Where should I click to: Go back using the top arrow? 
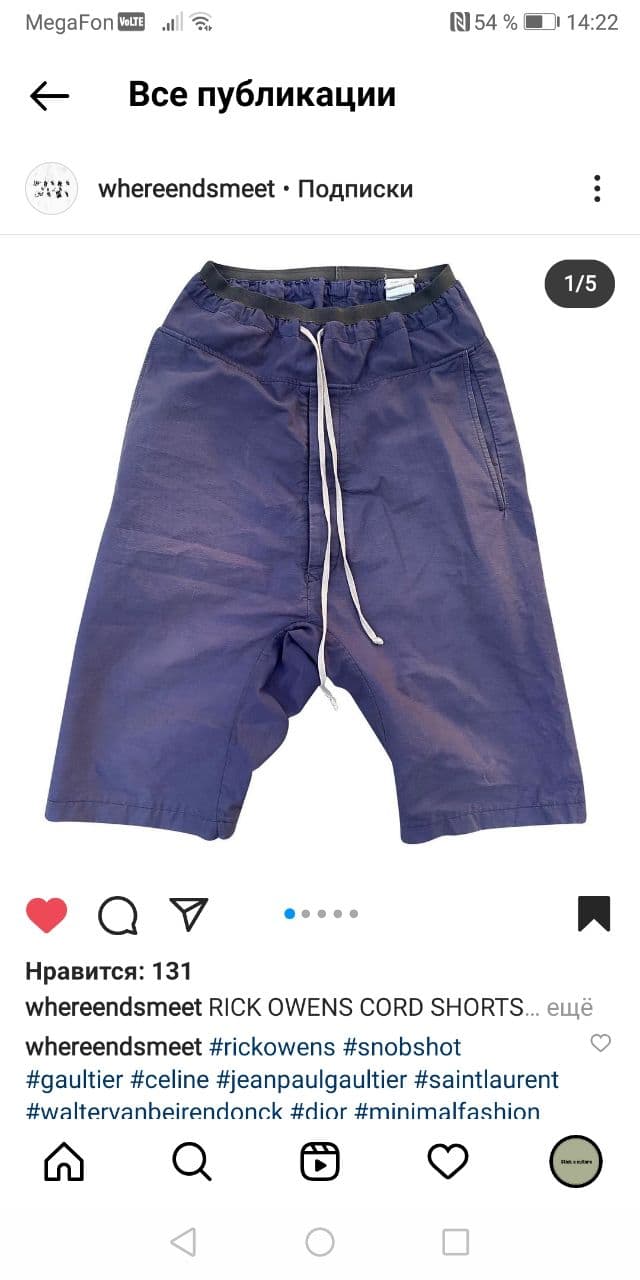(49, 96)
